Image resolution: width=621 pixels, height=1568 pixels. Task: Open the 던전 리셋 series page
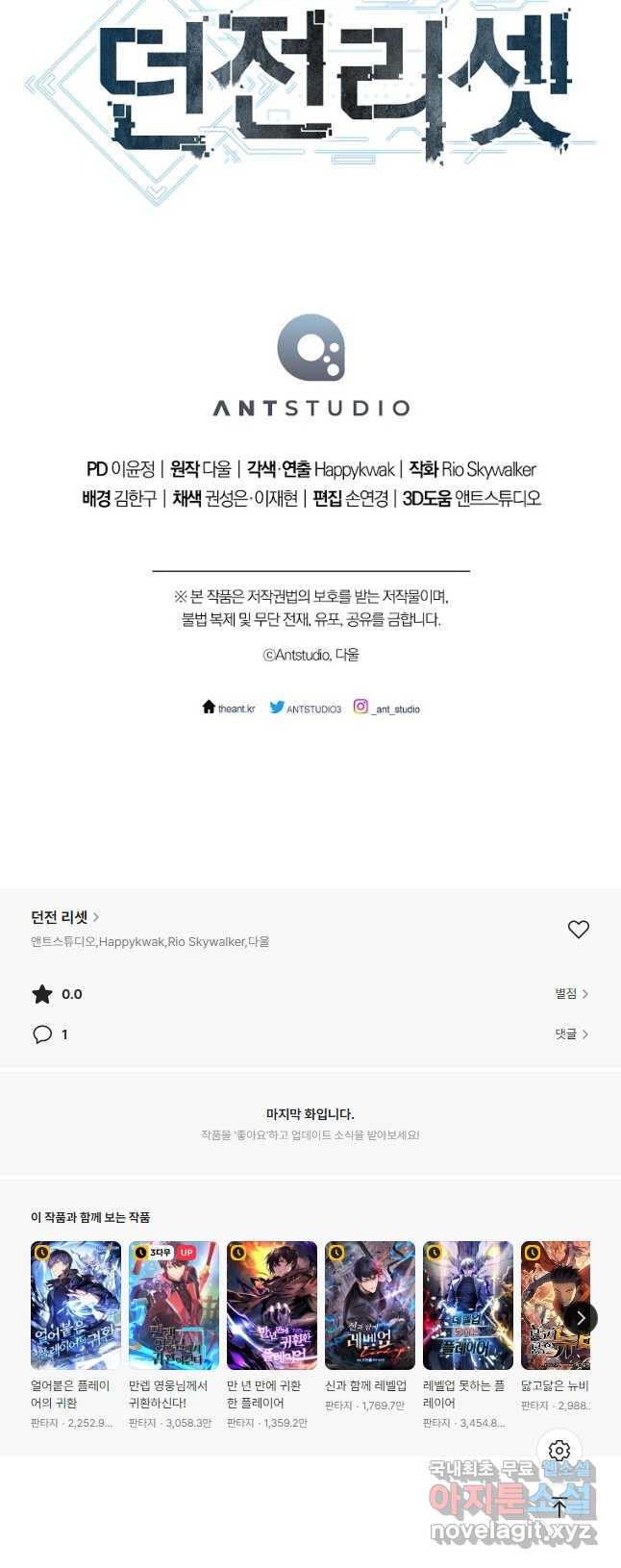click(64, 917)
